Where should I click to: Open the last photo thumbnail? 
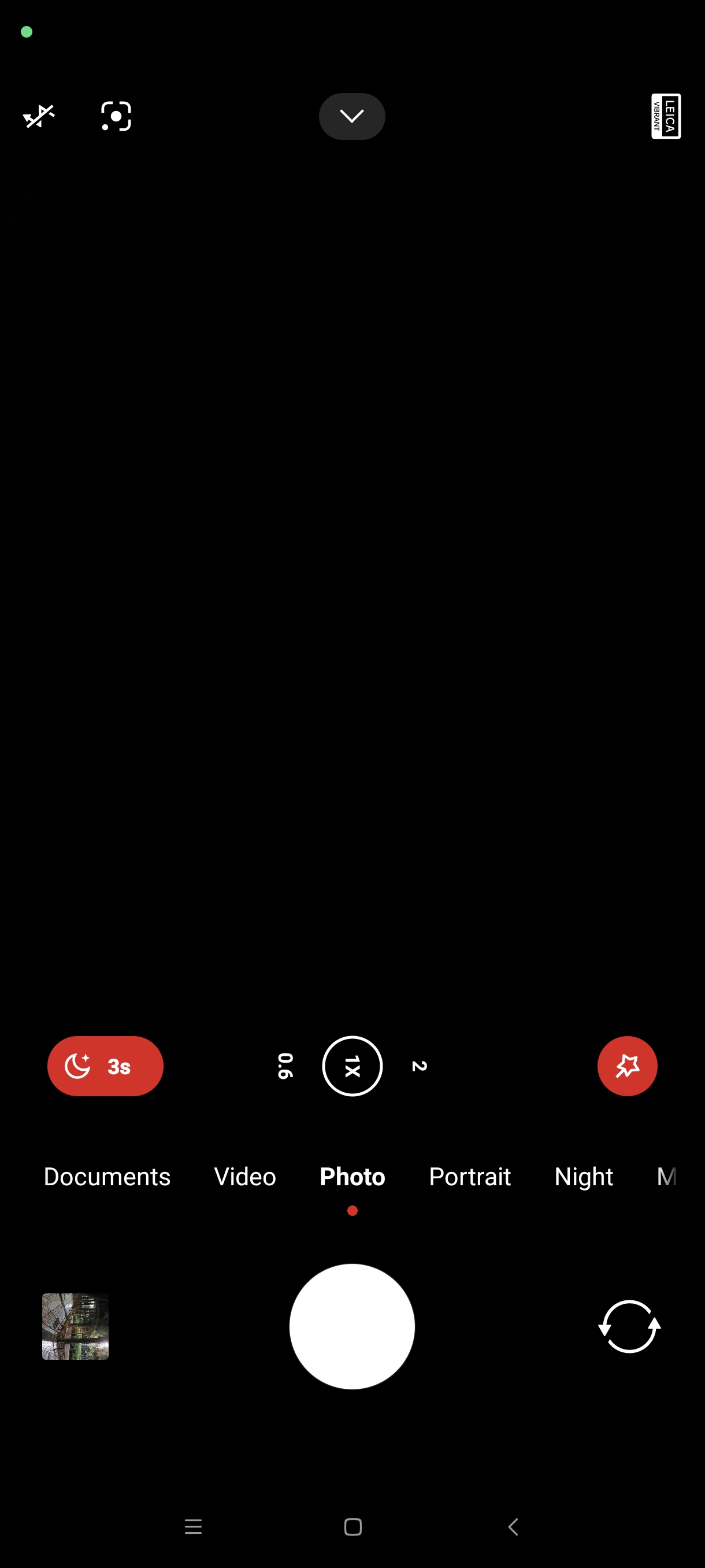[76, 1326]
